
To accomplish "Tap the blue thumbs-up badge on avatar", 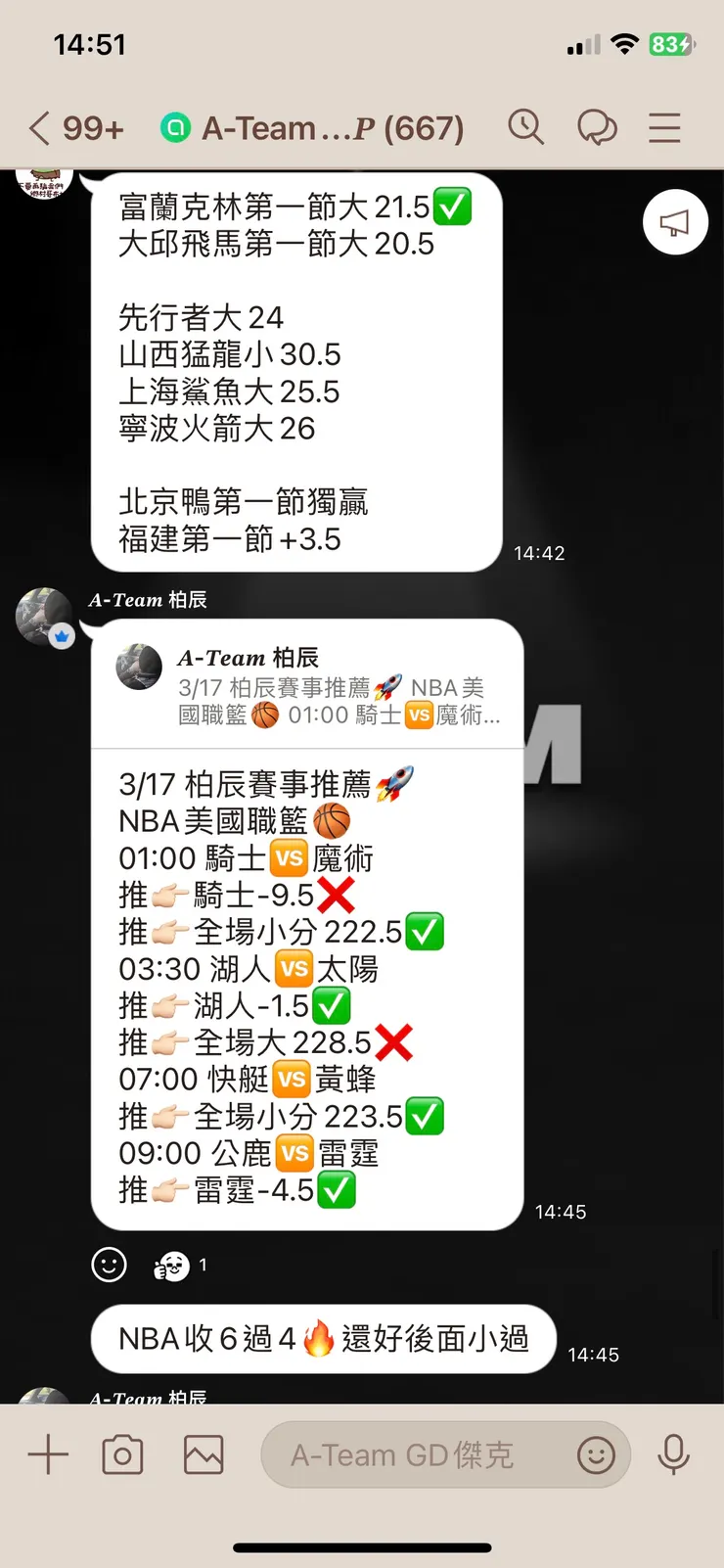I will point(62,635).
